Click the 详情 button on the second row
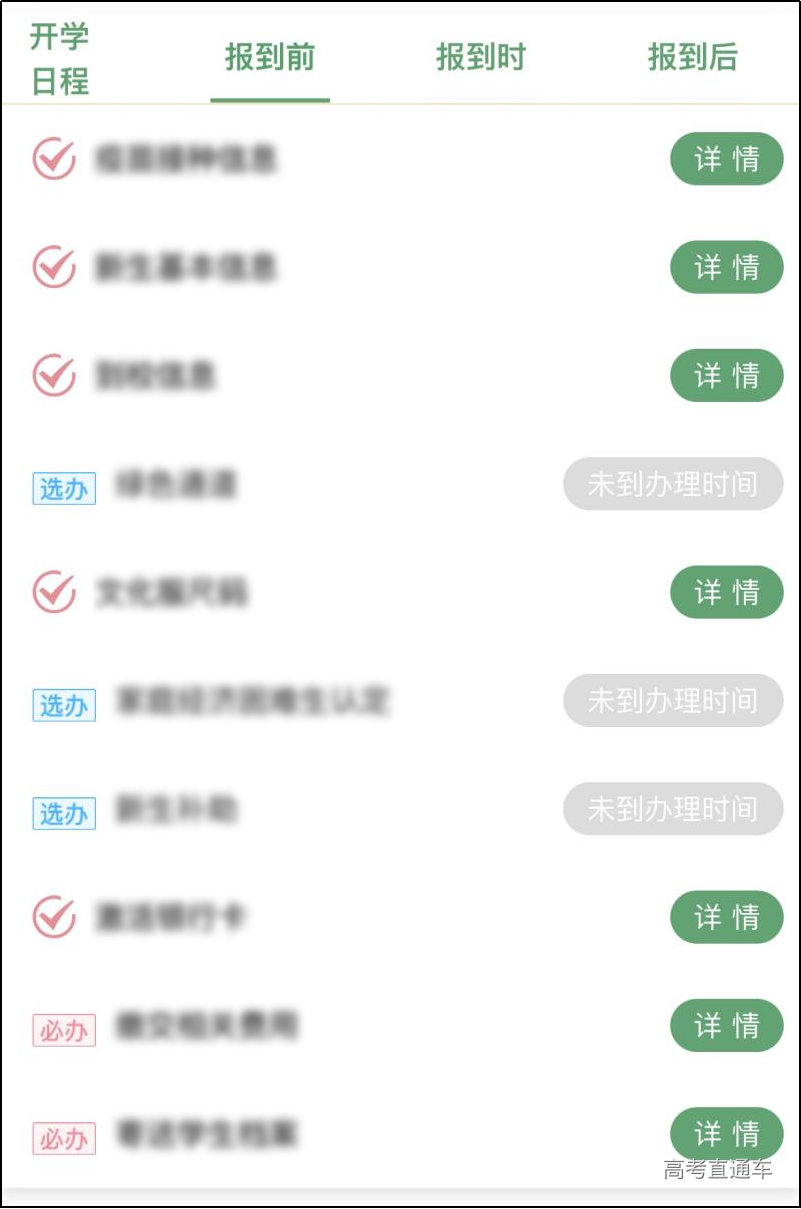This screenshot has width=801, height=1209. (727, 267)
